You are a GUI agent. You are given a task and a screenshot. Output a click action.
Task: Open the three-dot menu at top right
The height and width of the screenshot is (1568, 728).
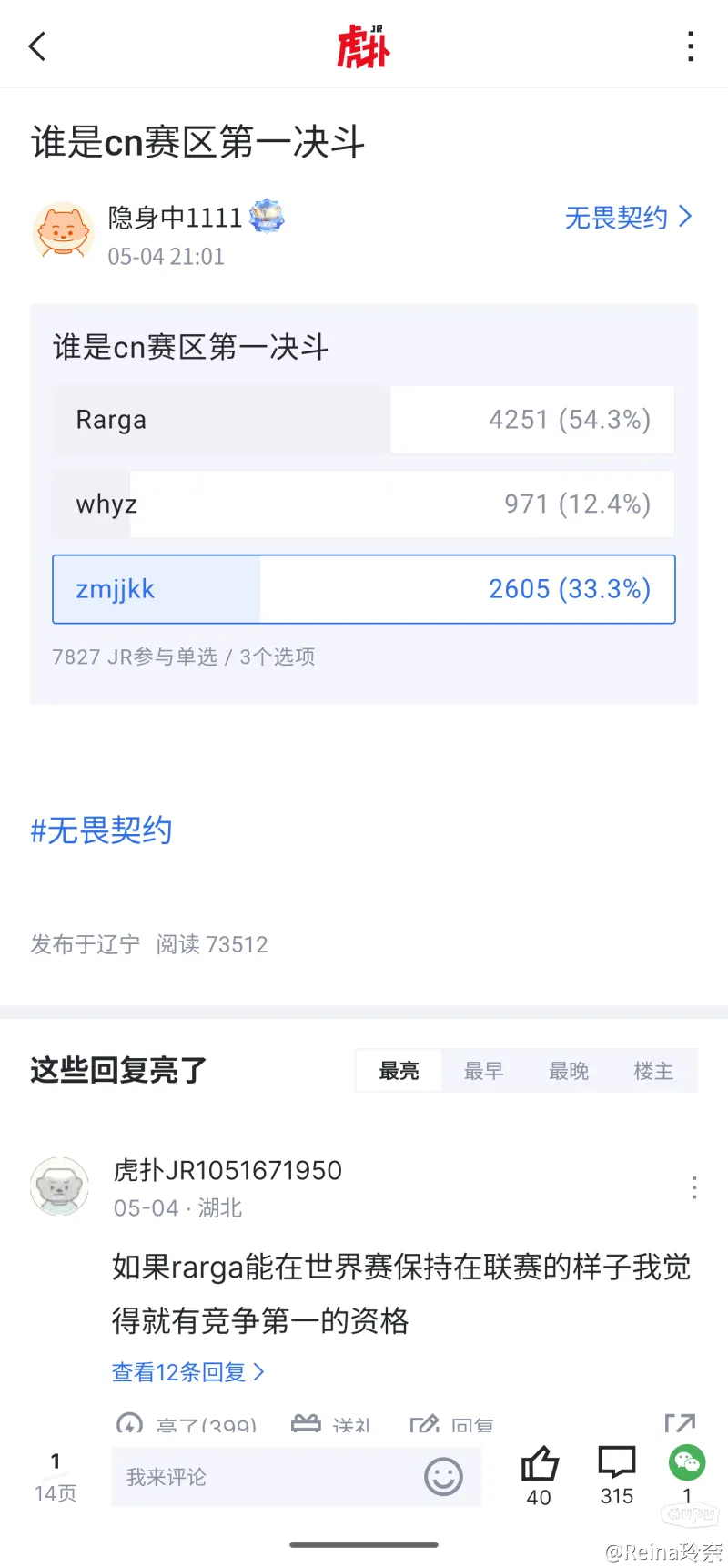pos(692,46)
